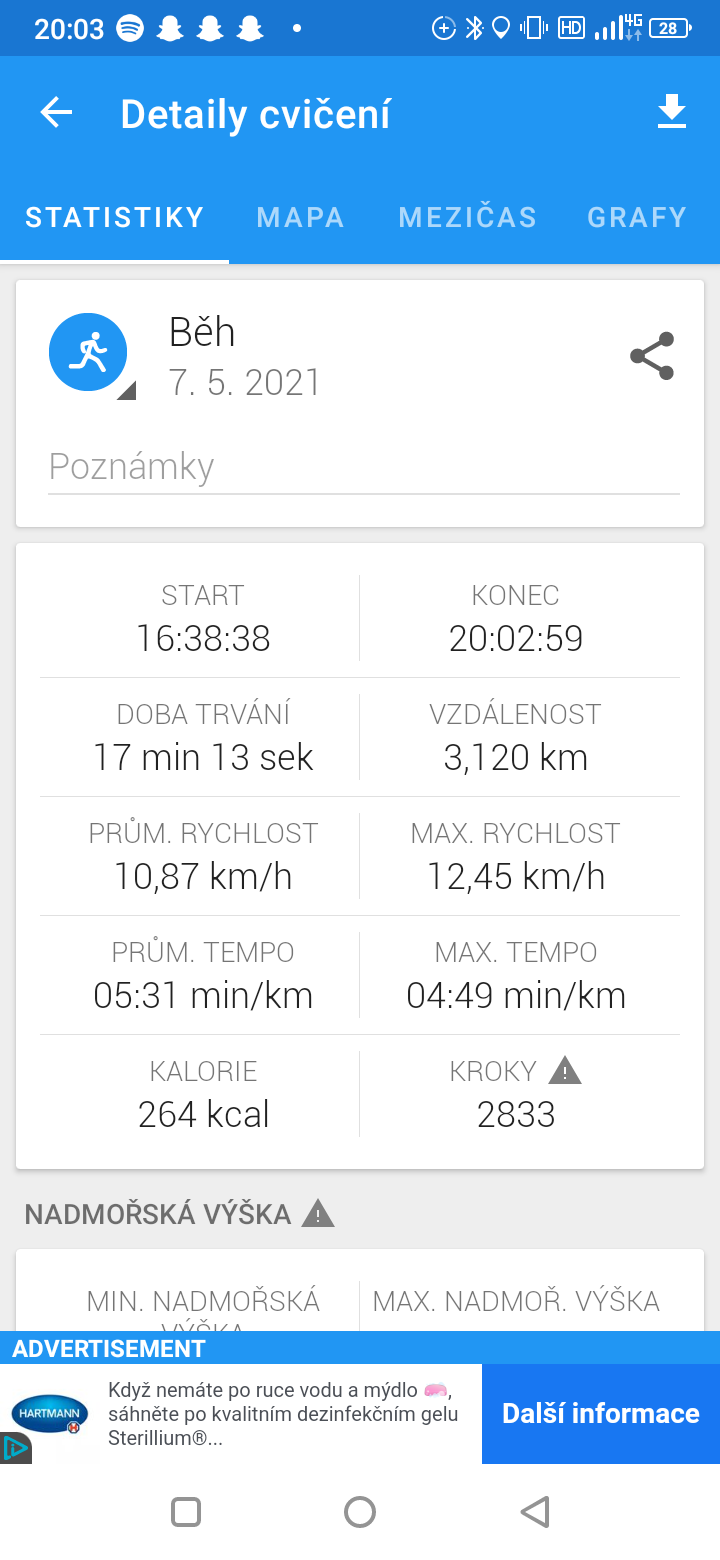Image resolution: width=720 pixels, height=1560 pixels.
Task: Select the GRAFY tab
Action: click(x=637, y=217)
